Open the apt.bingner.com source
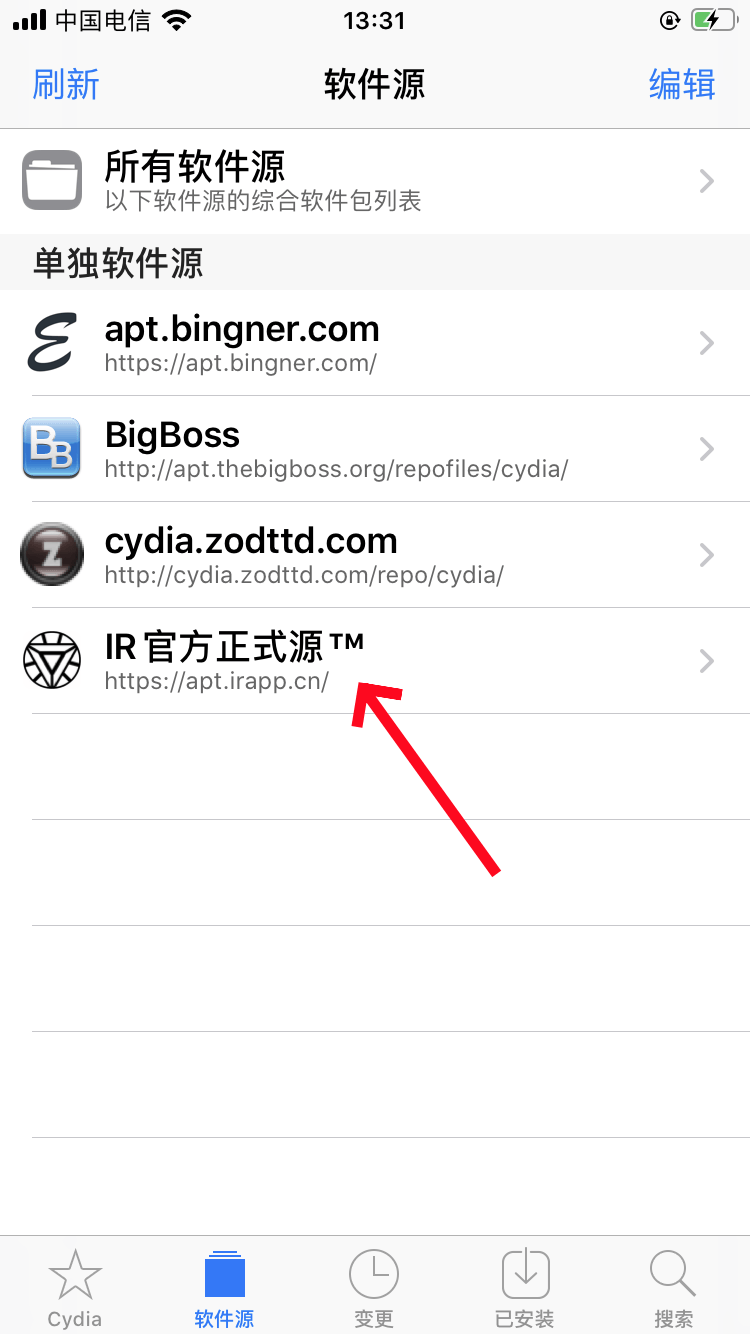The height and width of the screenshot is (1334, 750). point(375,343)
